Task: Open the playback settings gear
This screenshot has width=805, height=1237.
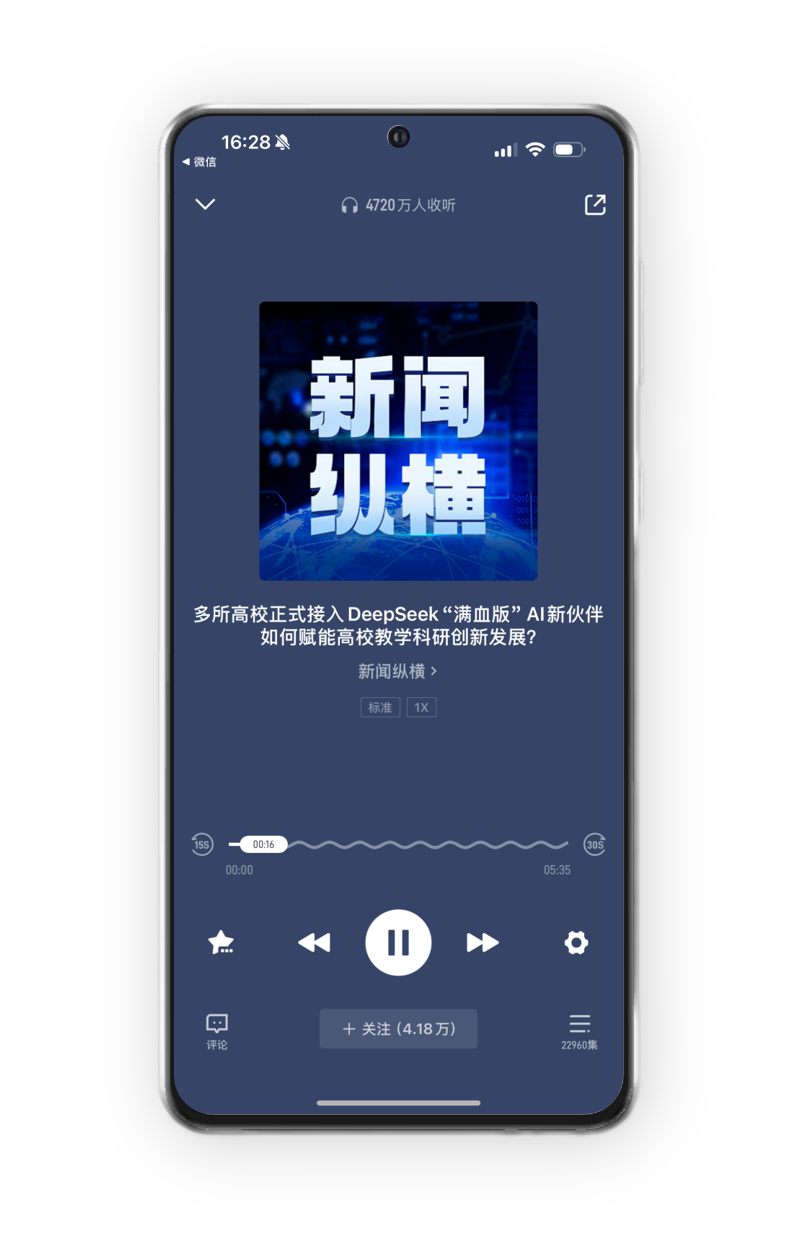Action: click(x=576, y=942)
